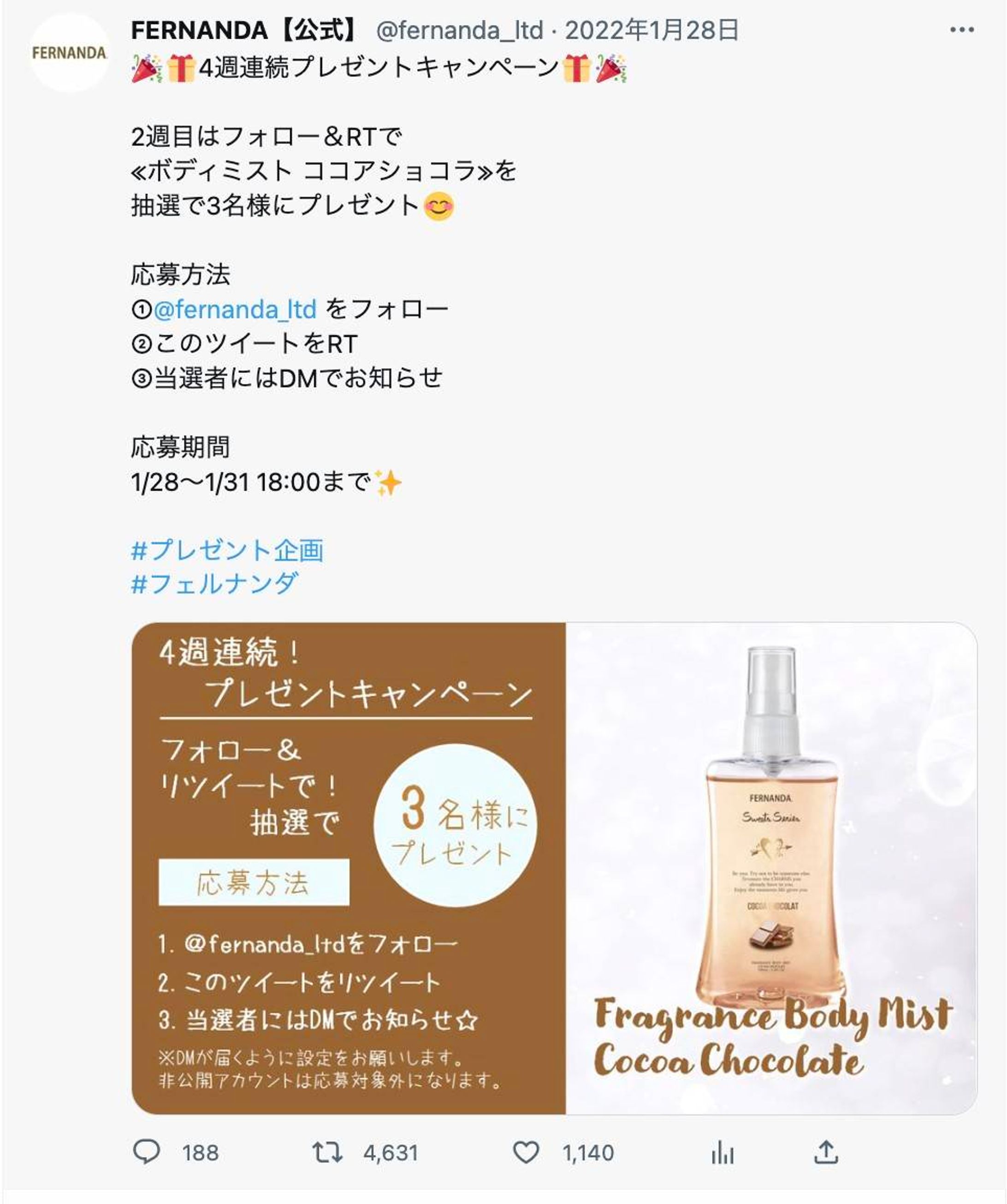Reply to the tweet via comment icon
Image resolution: width=1007 pixels, height=1204 pixels.
point(147,1152)
